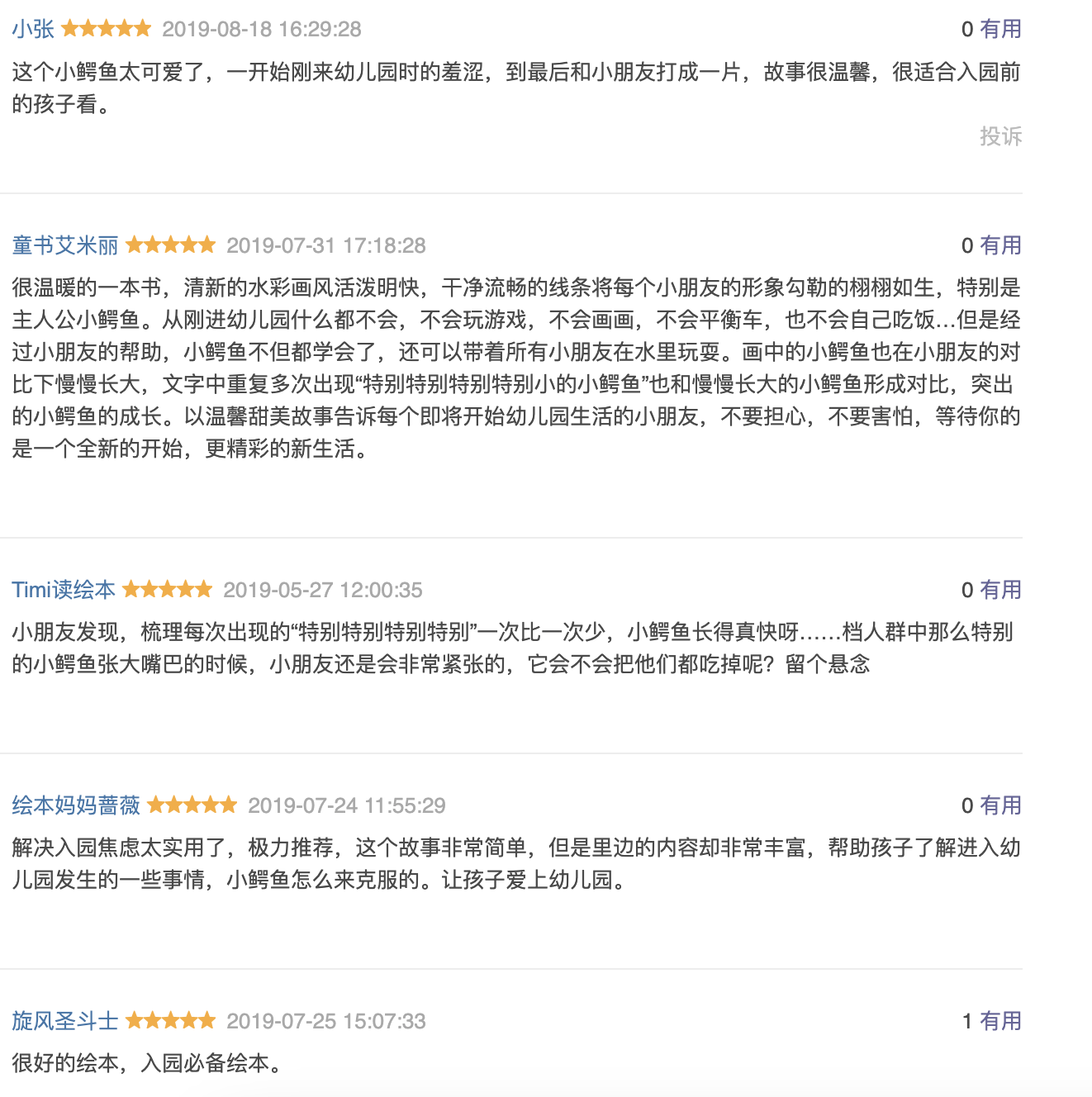This screenshot has width=1092, height=1097.
Task: Mark 旋风圣斗士's review as 有用
Action: [x=1000, y=1021]
